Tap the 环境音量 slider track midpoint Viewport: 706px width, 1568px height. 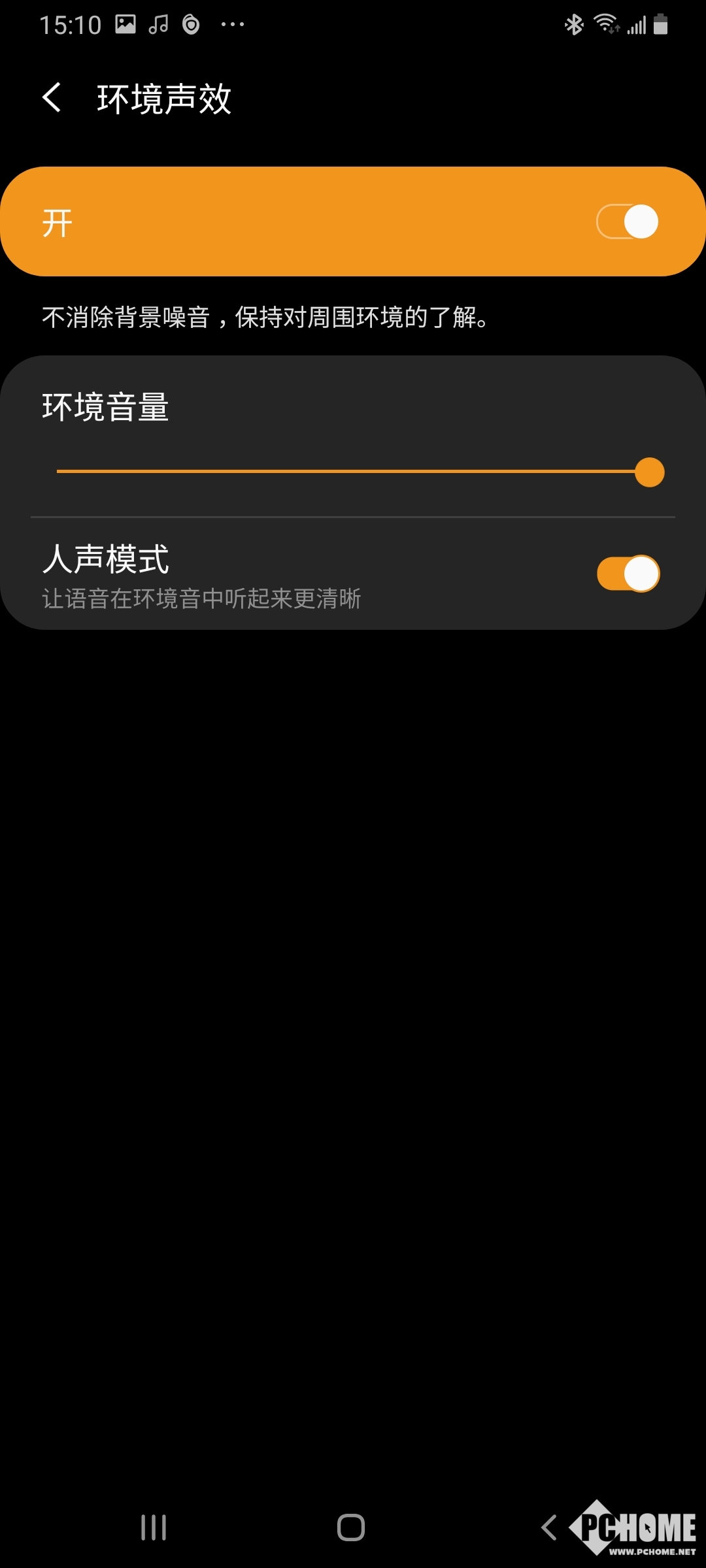(353, 471)
